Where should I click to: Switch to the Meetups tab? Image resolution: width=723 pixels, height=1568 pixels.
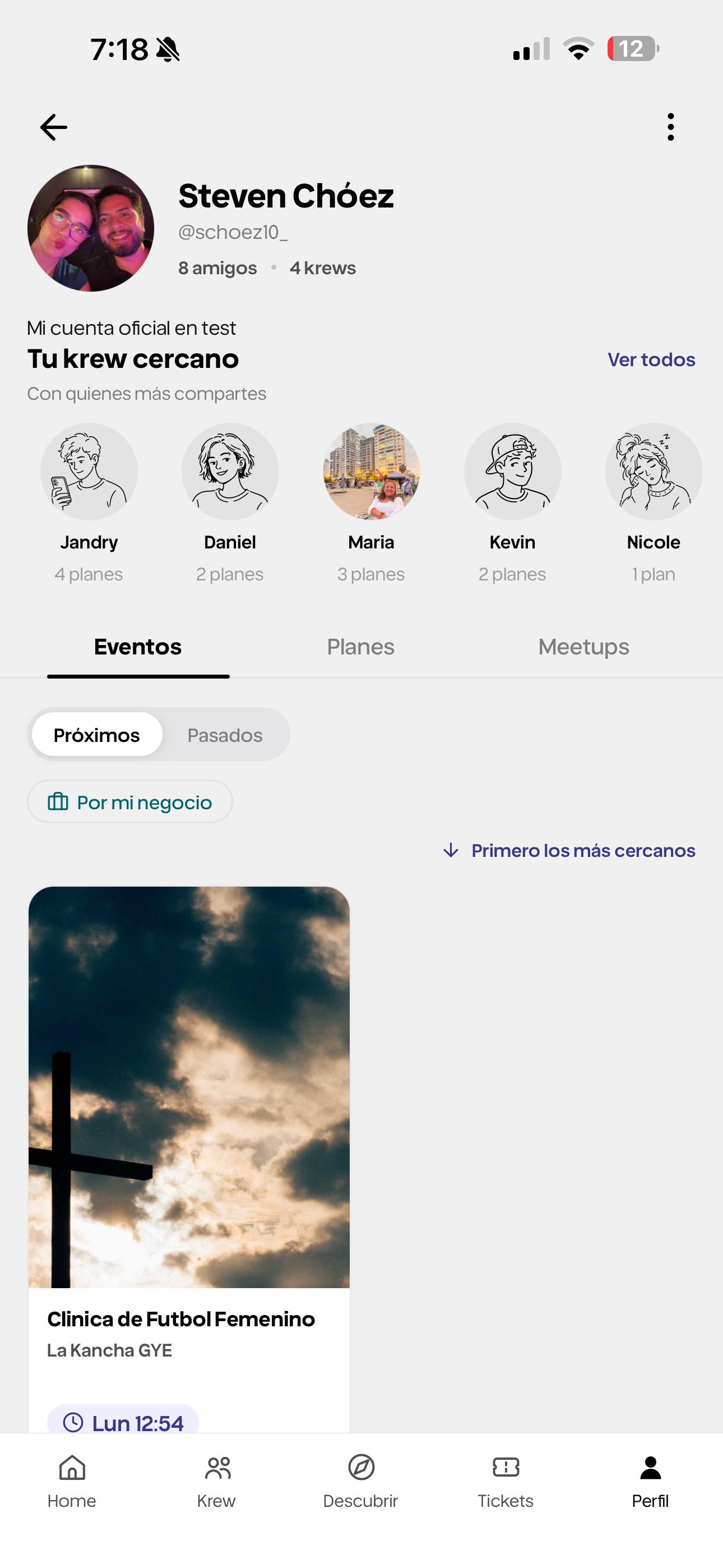(583, 647)
